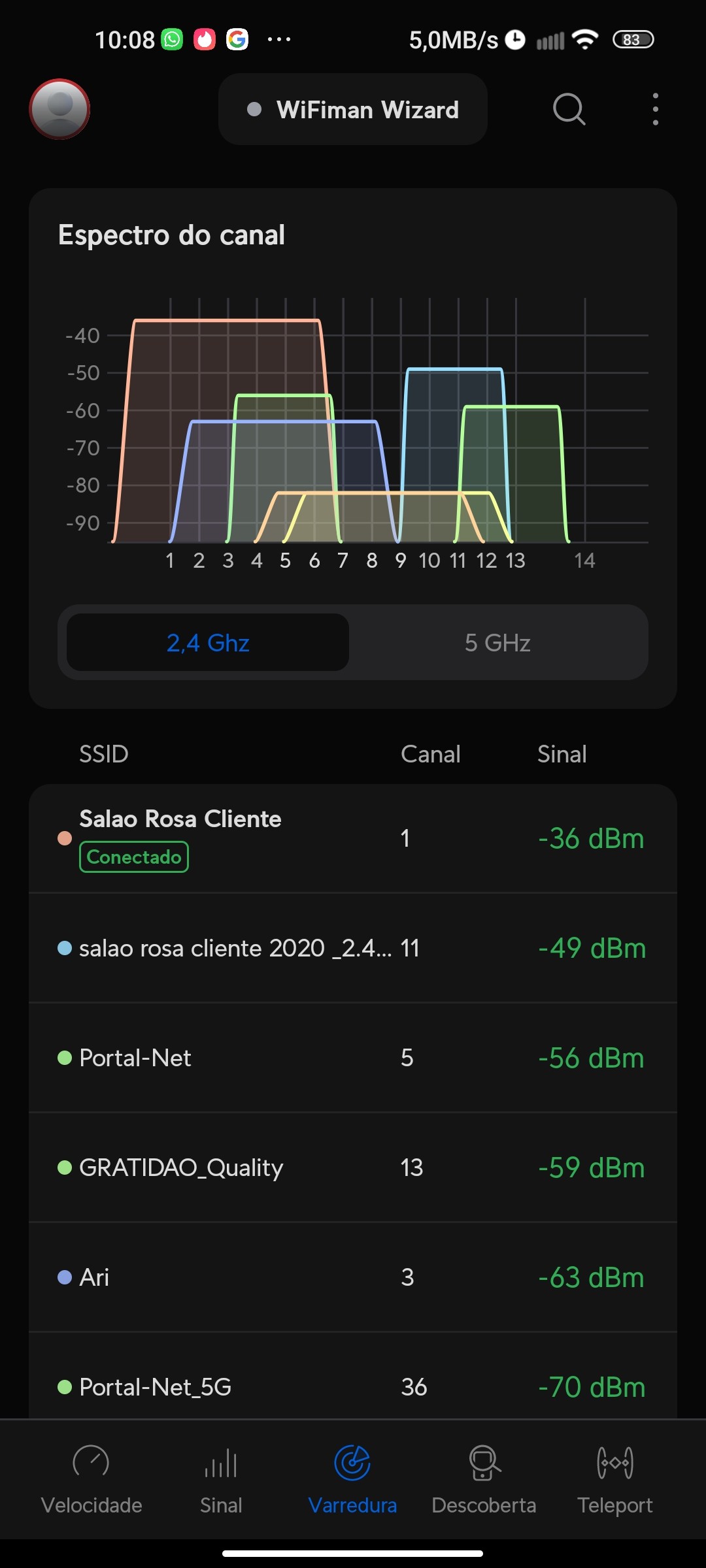The image size is (706, 1568).
Task: Select the GRATIDAO_Quality network
Action: (x=353, y=1168)
